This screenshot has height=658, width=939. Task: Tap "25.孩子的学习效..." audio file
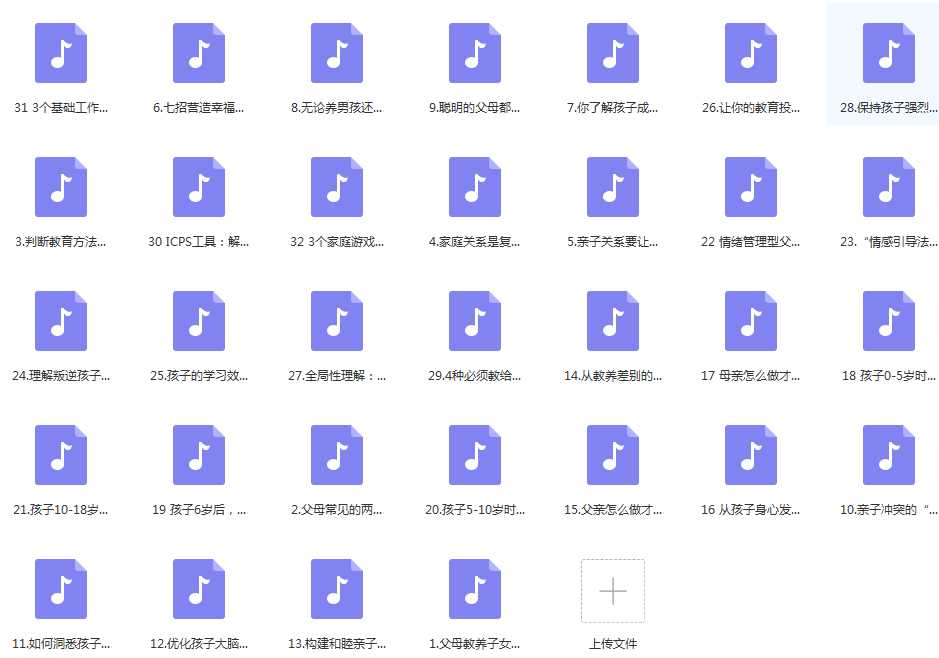[x=199, y=321]
